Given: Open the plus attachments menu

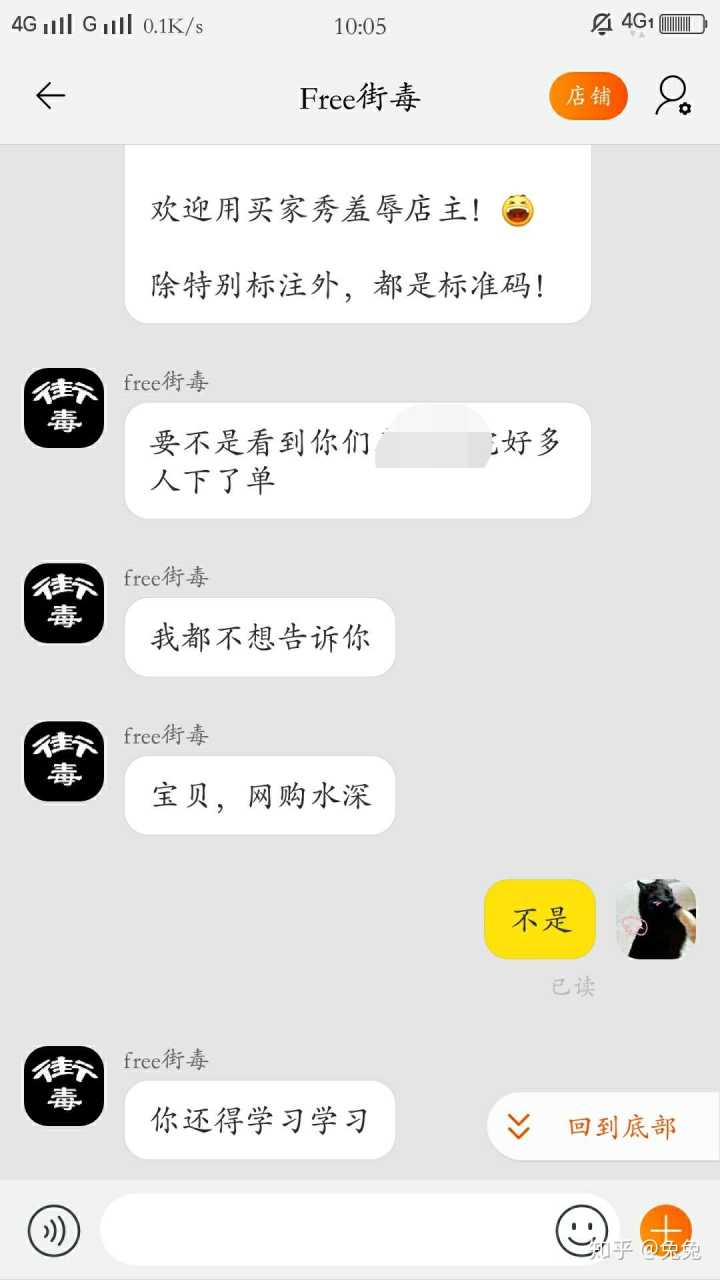Looking at the screenshot, I should 666,1230.
